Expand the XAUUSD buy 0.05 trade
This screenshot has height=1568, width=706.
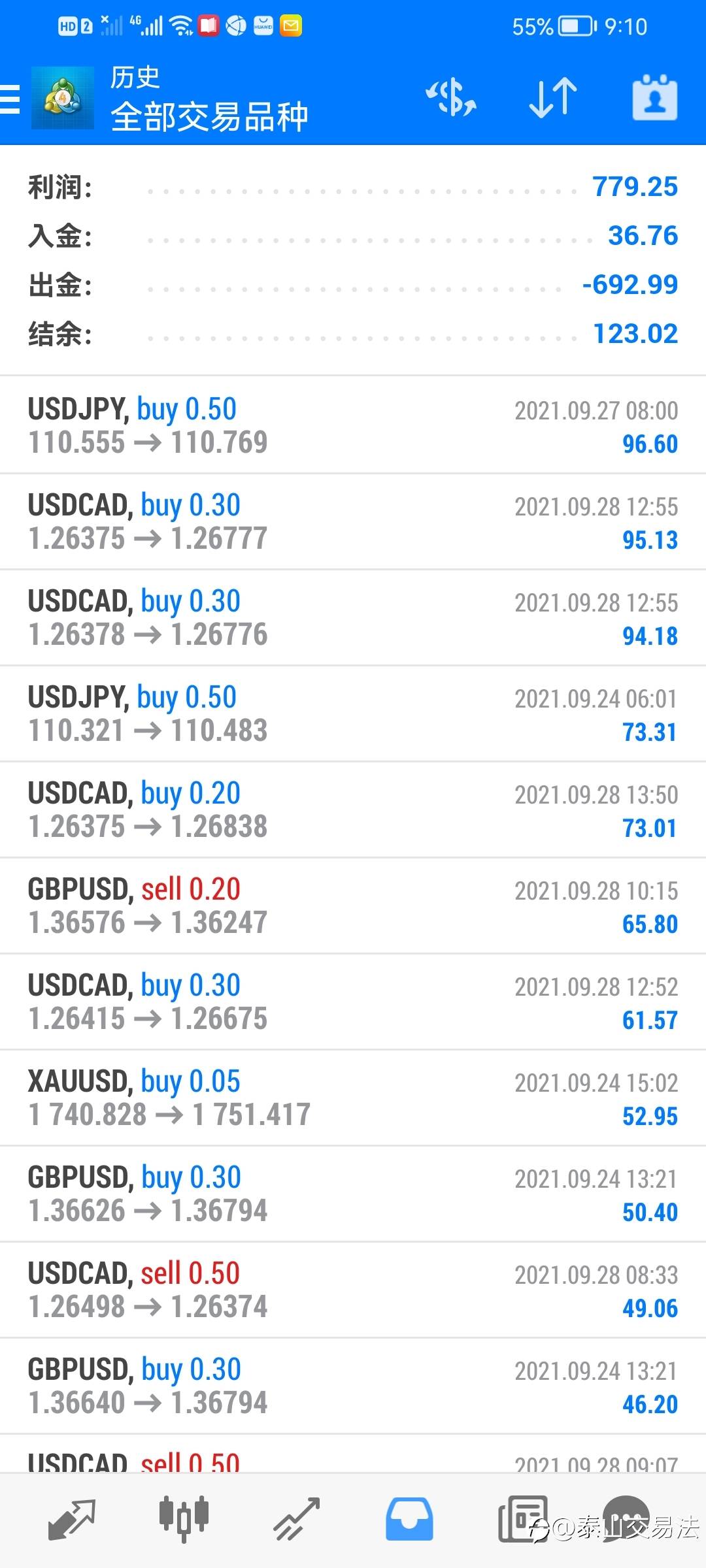(353, 1098)
